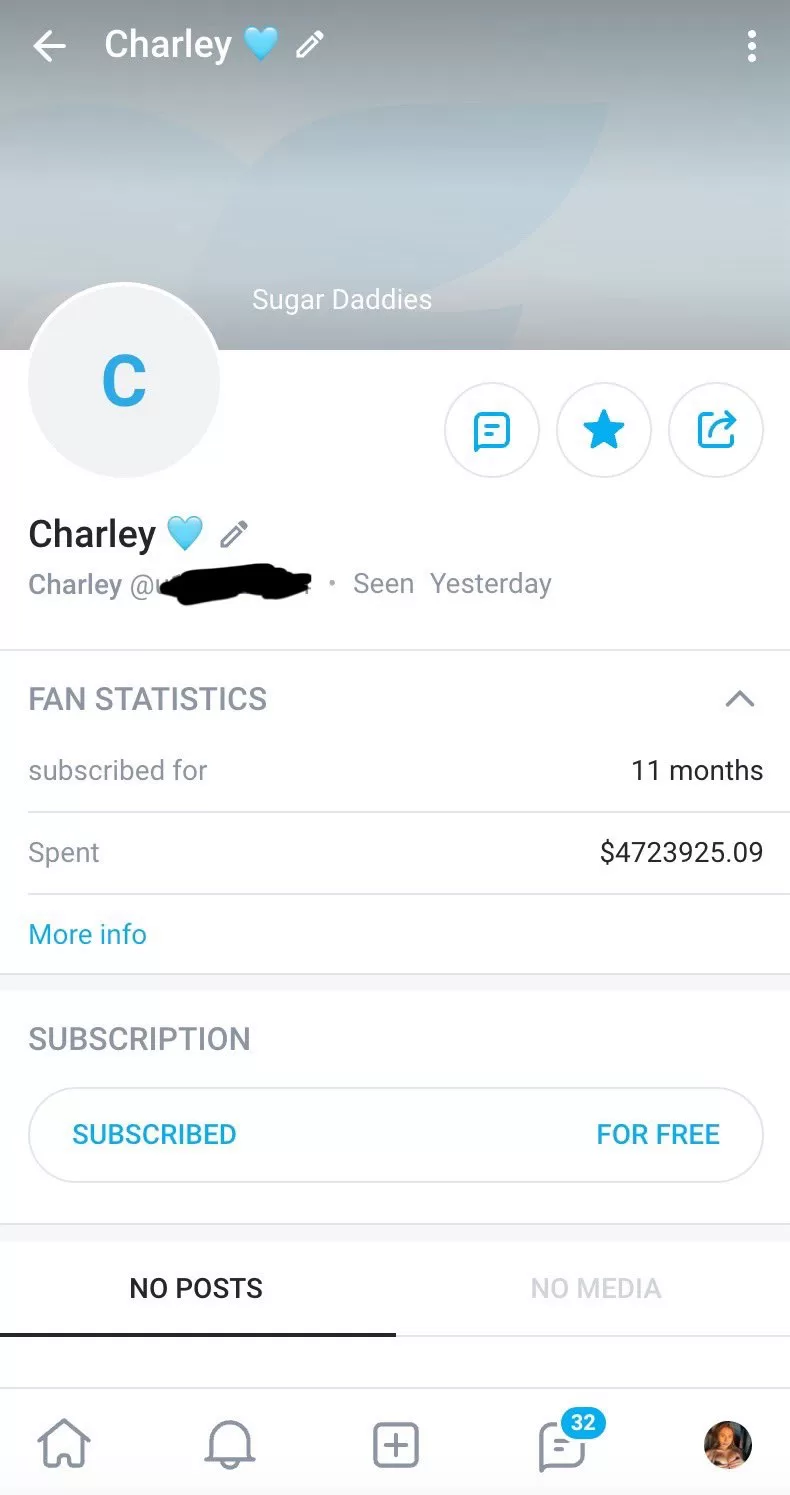790x1495 pixels.
Task: Tap the back arrow to leave profile
Action: tap(49, 45)
